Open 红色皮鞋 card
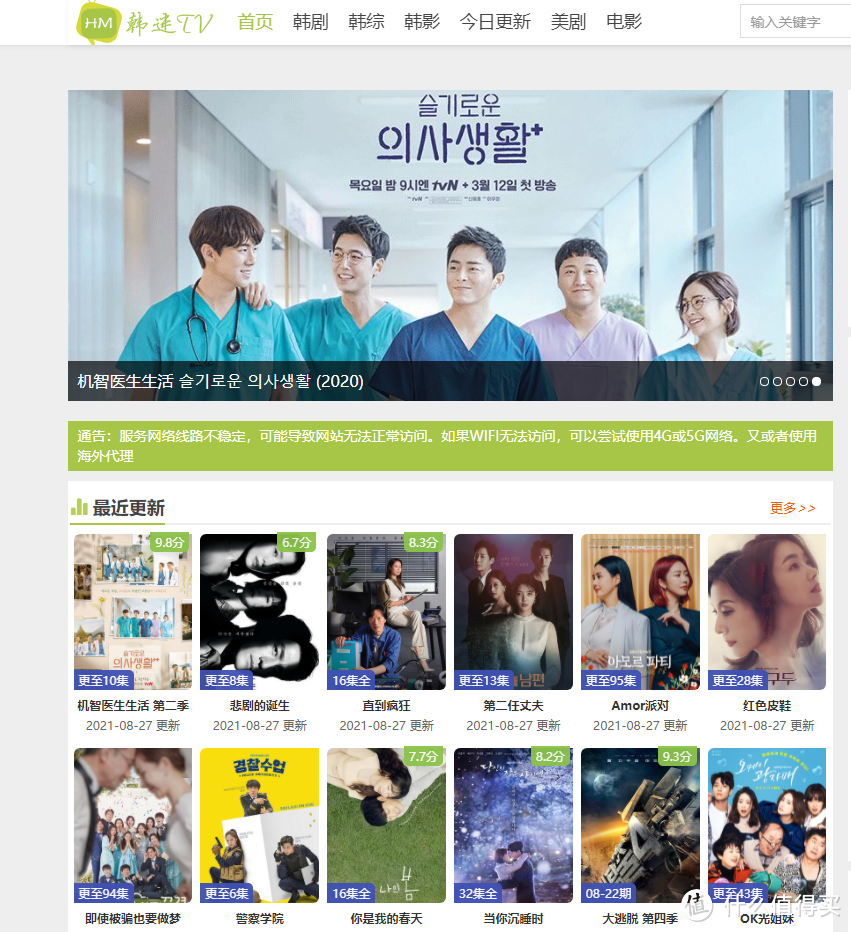This screenshot has width=851, height=932. [x=767, y=612]
